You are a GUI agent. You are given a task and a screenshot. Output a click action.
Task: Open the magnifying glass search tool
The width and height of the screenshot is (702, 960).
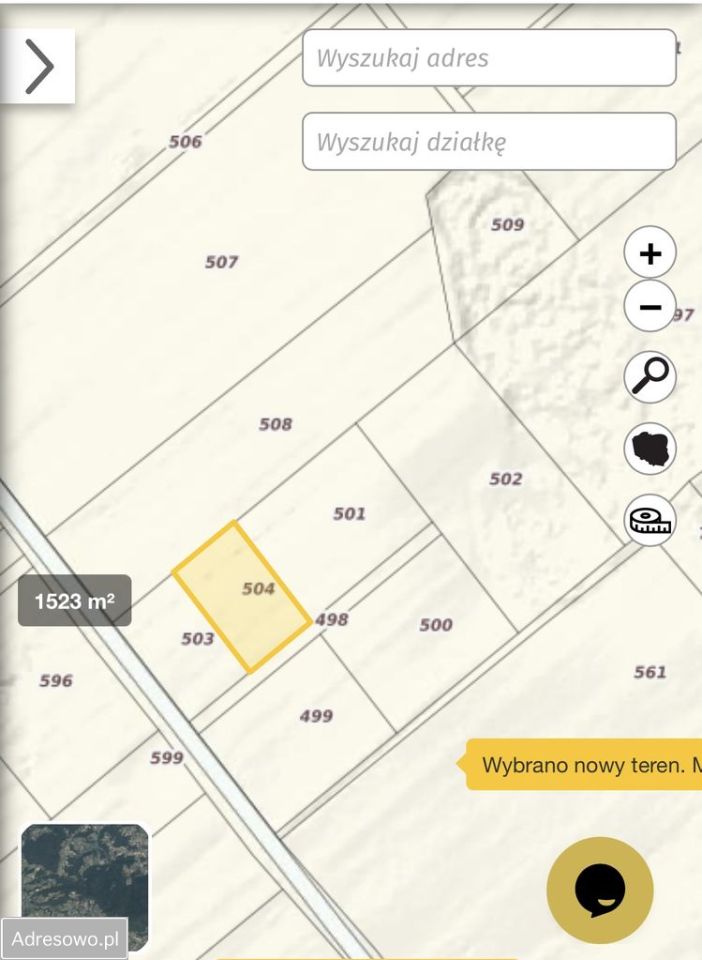coord(650,377)
